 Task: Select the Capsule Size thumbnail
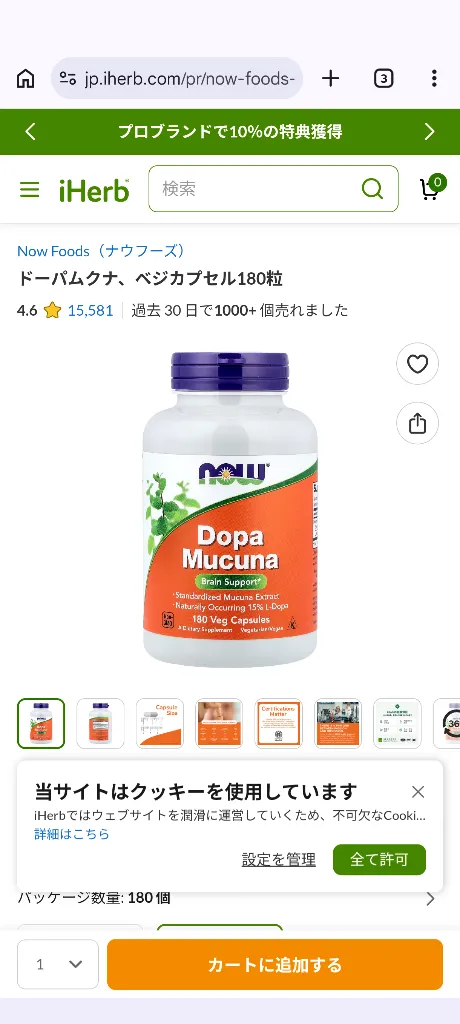click(159, 723)
